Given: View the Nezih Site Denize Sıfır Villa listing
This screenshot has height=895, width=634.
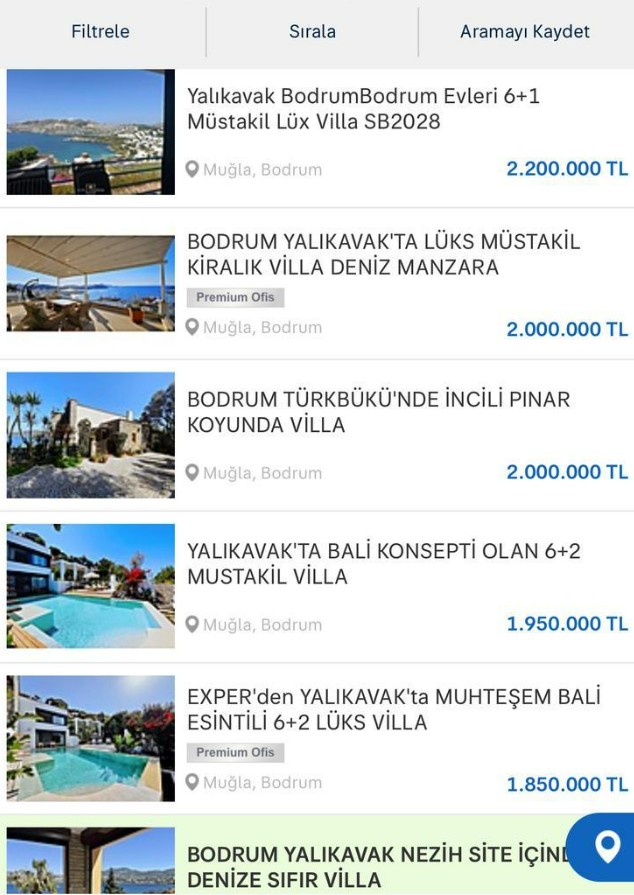Looking at the screenshot, I should pos(370,867).
